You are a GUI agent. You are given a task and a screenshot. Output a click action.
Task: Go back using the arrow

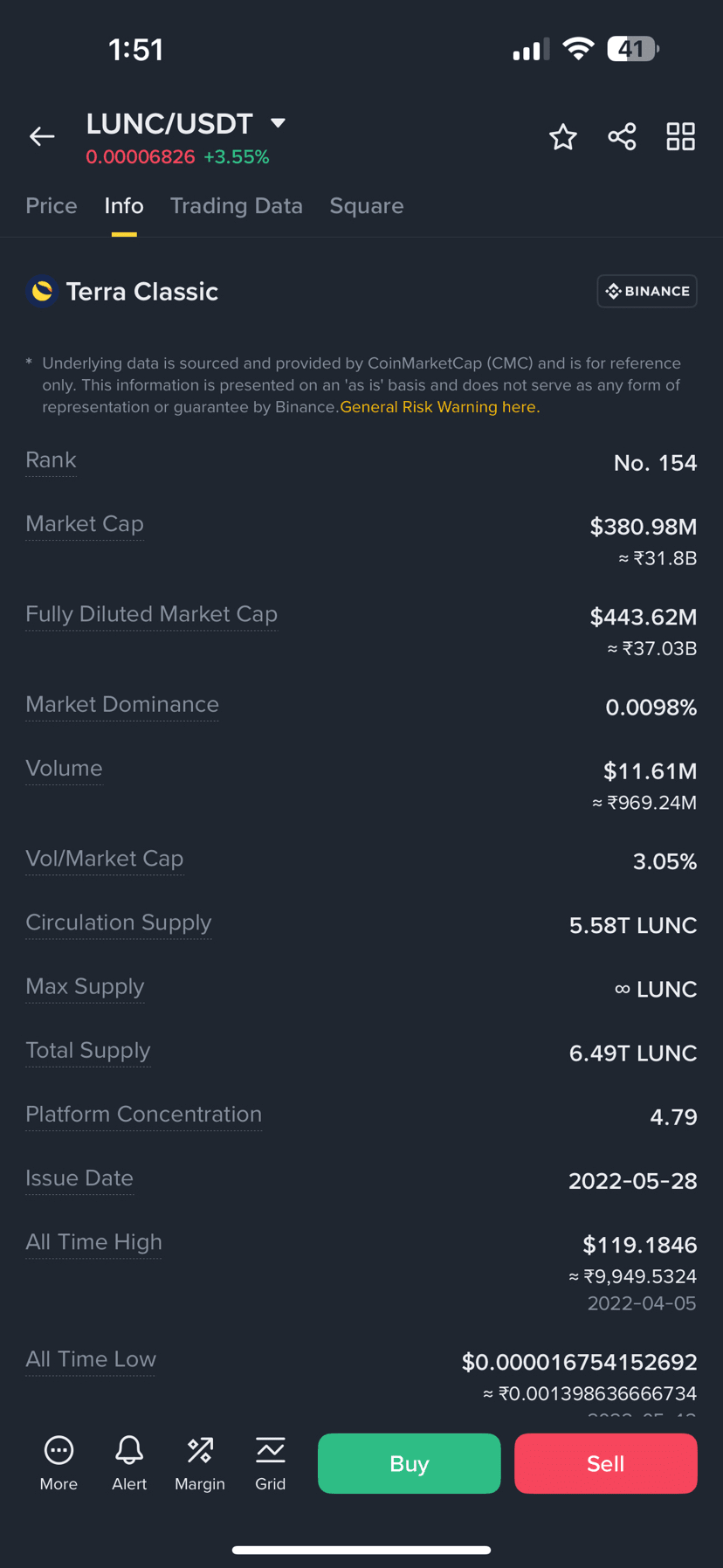(42, 136)
